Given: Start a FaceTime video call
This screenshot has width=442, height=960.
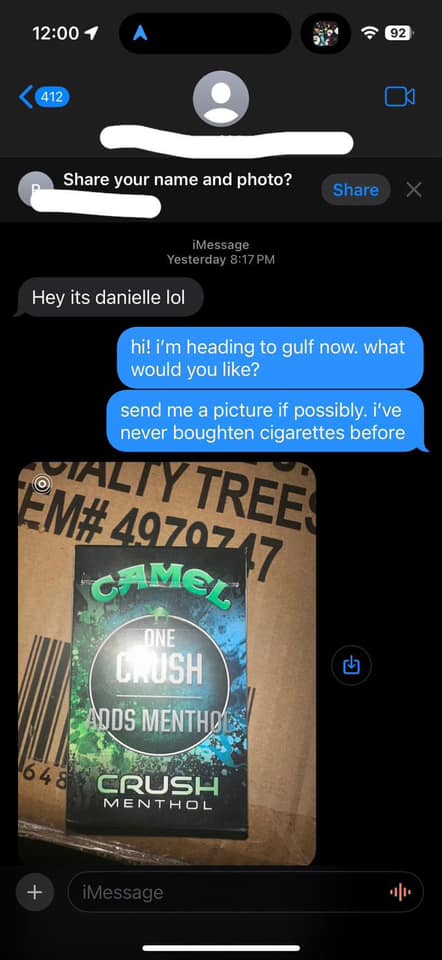Looking at the screenshot, I should (400, 97).
